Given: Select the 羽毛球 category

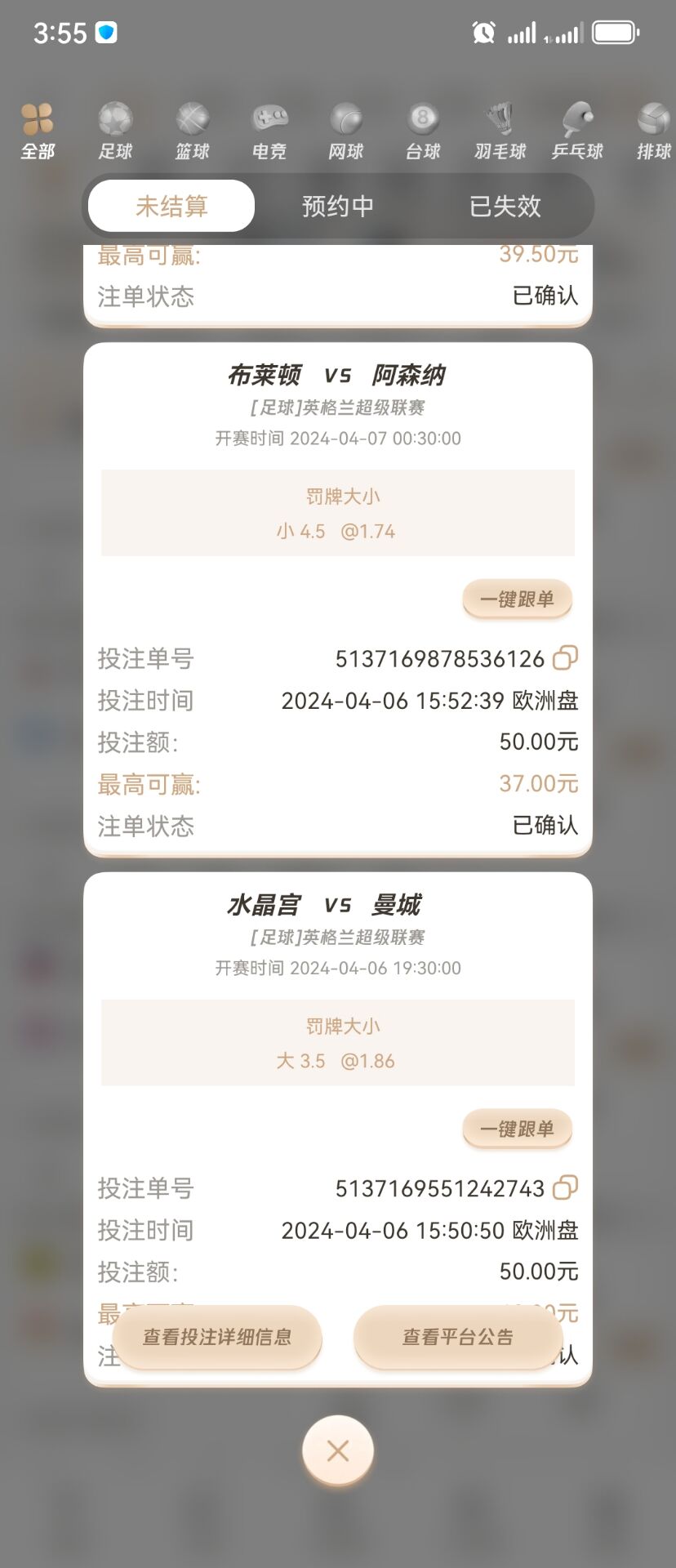Looking at the screenshot, I should (500, 131).
